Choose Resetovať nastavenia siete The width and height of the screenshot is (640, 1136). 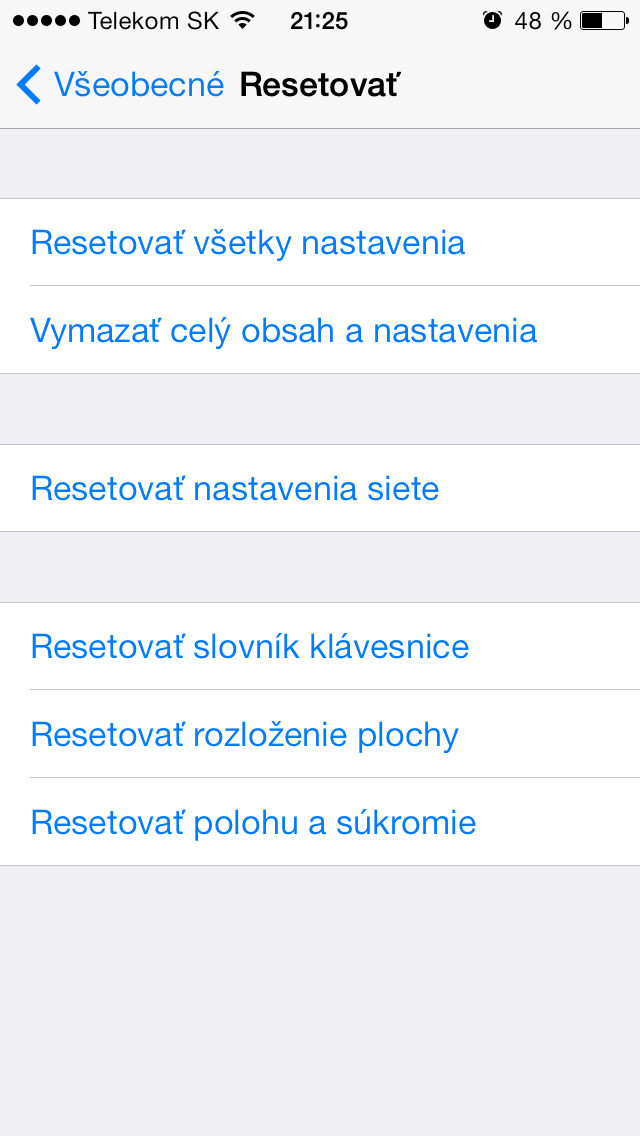(235, 489)
